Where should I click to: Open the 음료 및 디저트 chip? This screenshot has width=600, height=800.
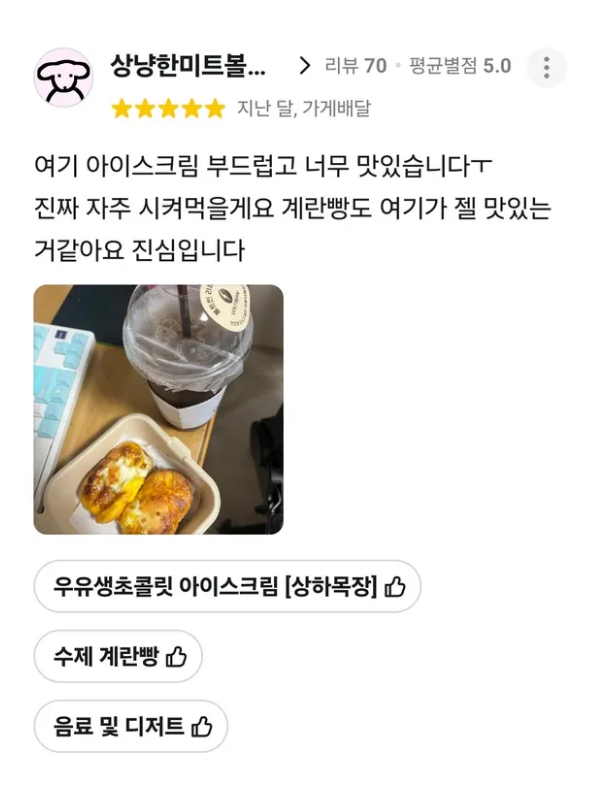130,726
